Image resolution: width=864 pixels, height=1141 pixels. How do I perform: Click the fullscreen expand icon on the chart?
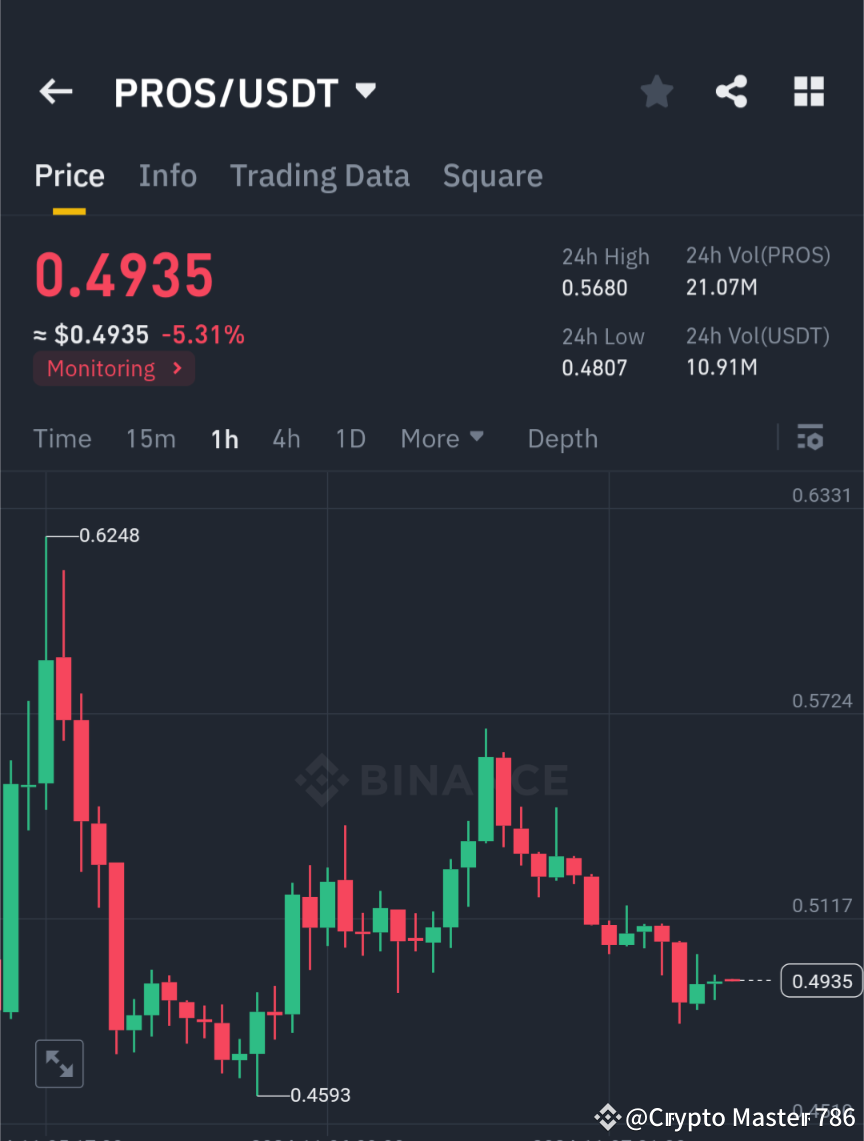pyautogui.click(x=58, y=1063)
